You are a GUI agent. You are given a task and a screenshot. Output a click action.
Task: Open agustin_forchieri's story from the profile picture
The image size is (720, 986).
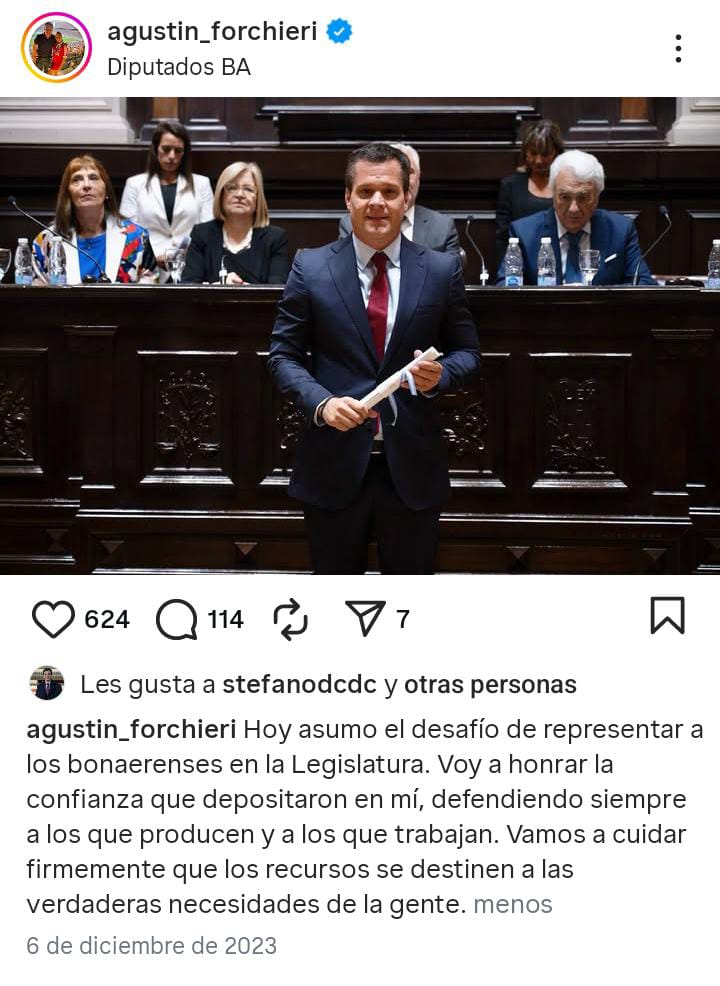pos(56,48)
